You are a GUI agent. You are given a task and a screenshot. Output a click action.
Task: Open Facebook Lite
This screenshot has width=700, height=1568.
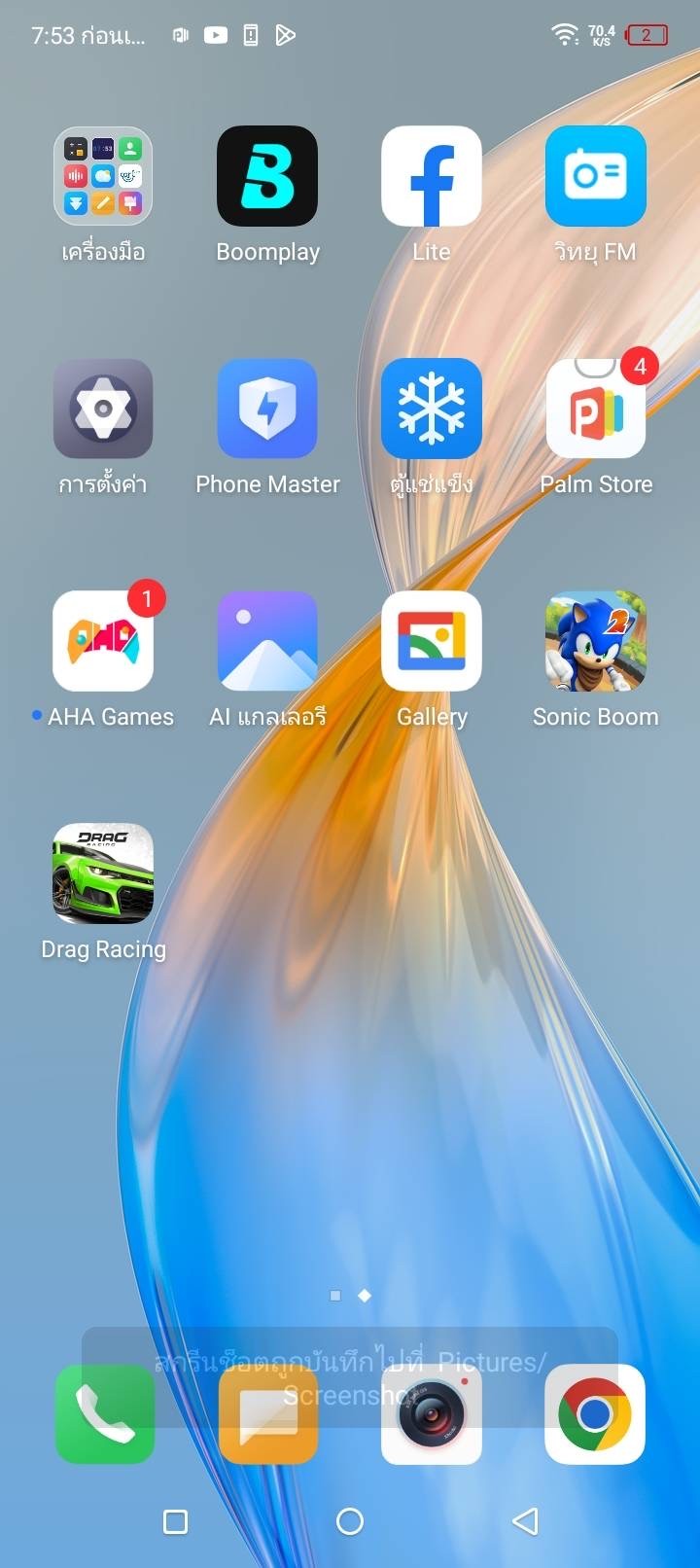coord(432,176)
